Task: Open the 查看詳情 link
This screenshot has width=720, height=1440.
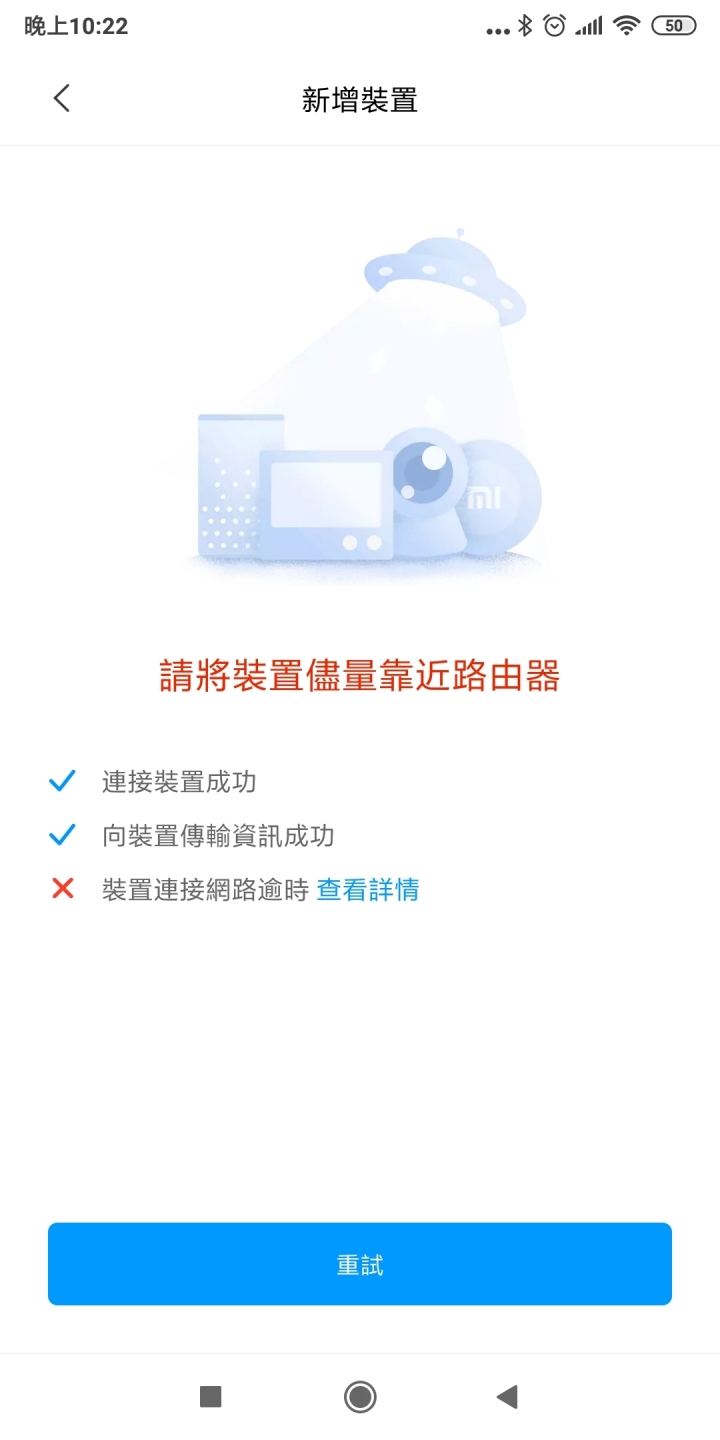Action: [367, 889]
